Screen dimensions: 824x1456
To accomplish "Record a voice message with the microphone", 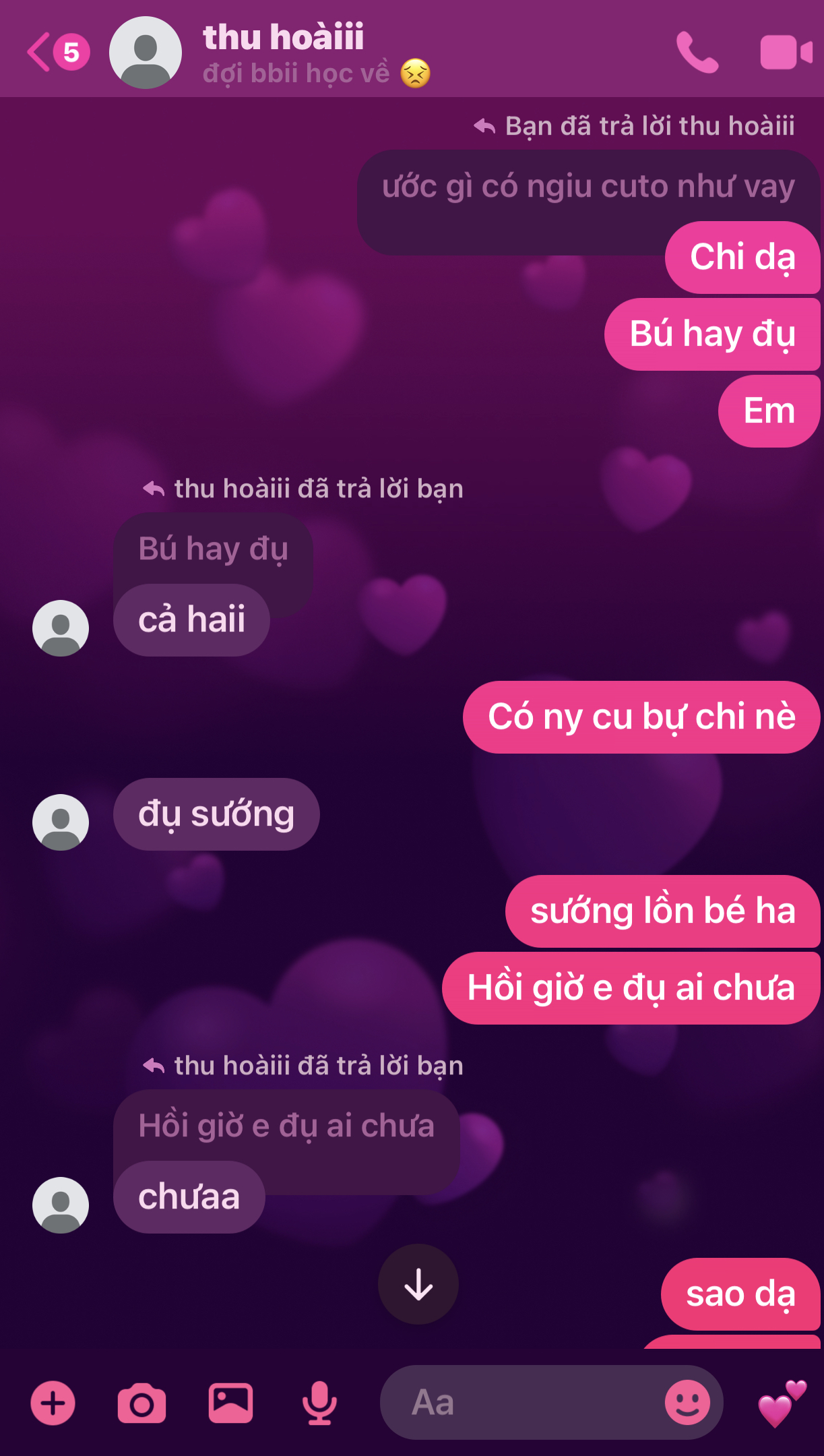I will pyautogui.click(x=319, y=1403).
